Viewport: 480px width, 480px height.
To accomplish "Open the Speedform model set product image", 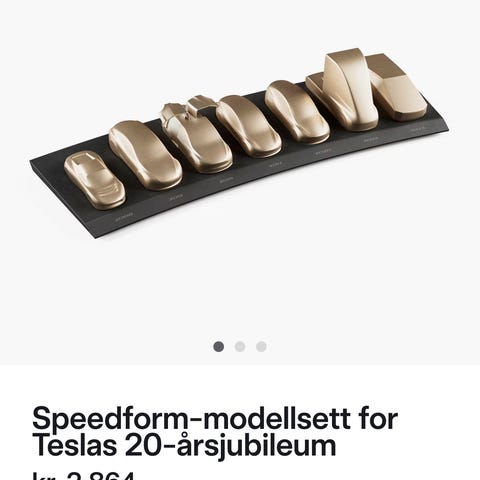I will click(x=240, y=143).
